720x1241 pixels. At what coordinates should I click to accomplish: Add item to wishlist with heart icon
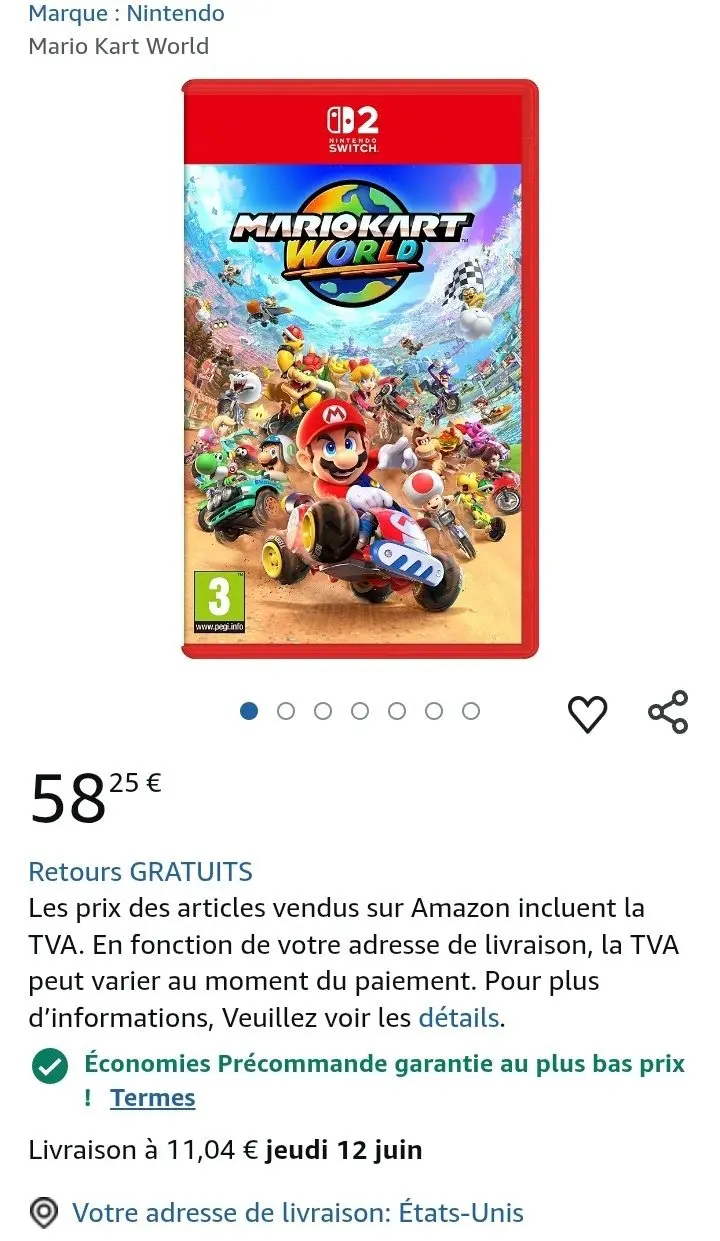(588, 713)
